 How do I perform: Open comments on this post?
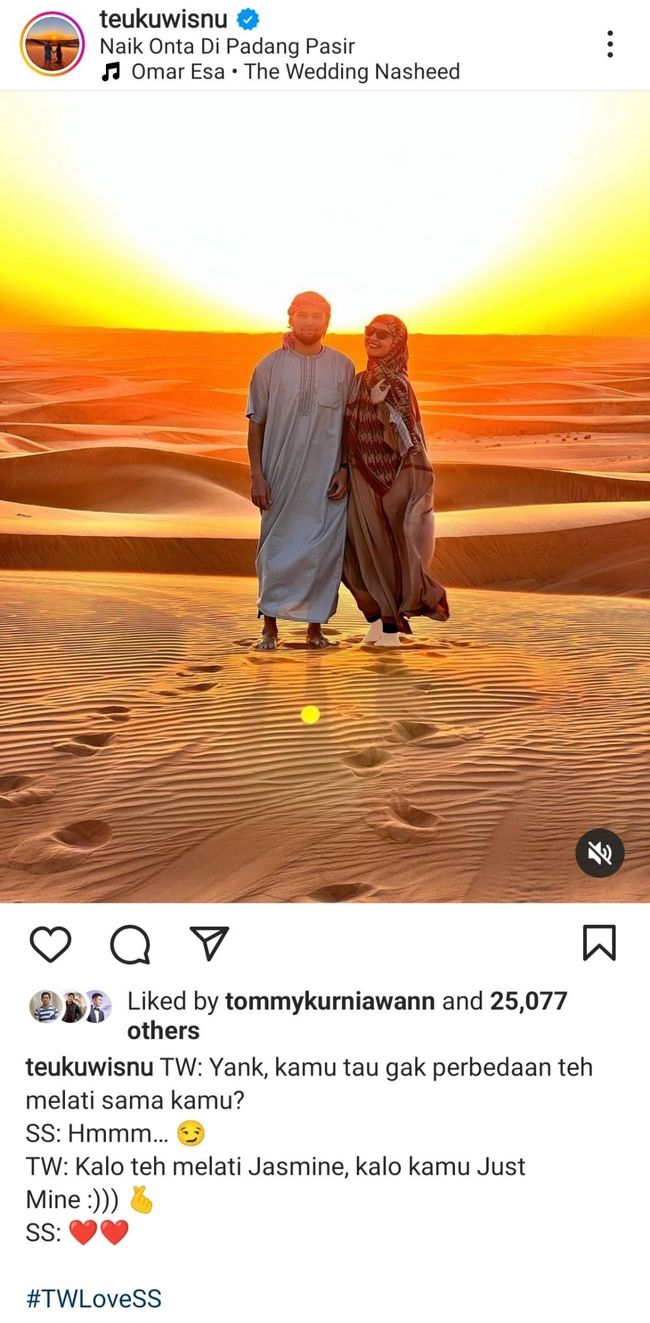[x=130, y=943]
